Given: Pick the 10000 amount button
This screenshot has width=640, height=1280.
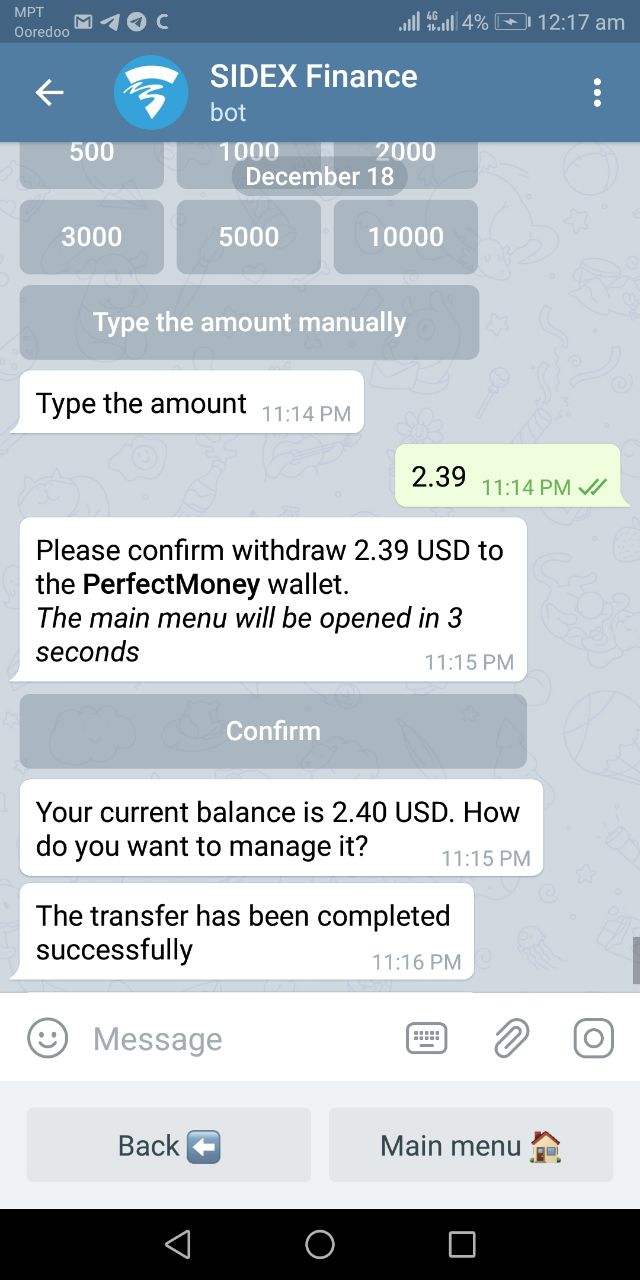Looking at the screenshot, I should coord(406,237).
